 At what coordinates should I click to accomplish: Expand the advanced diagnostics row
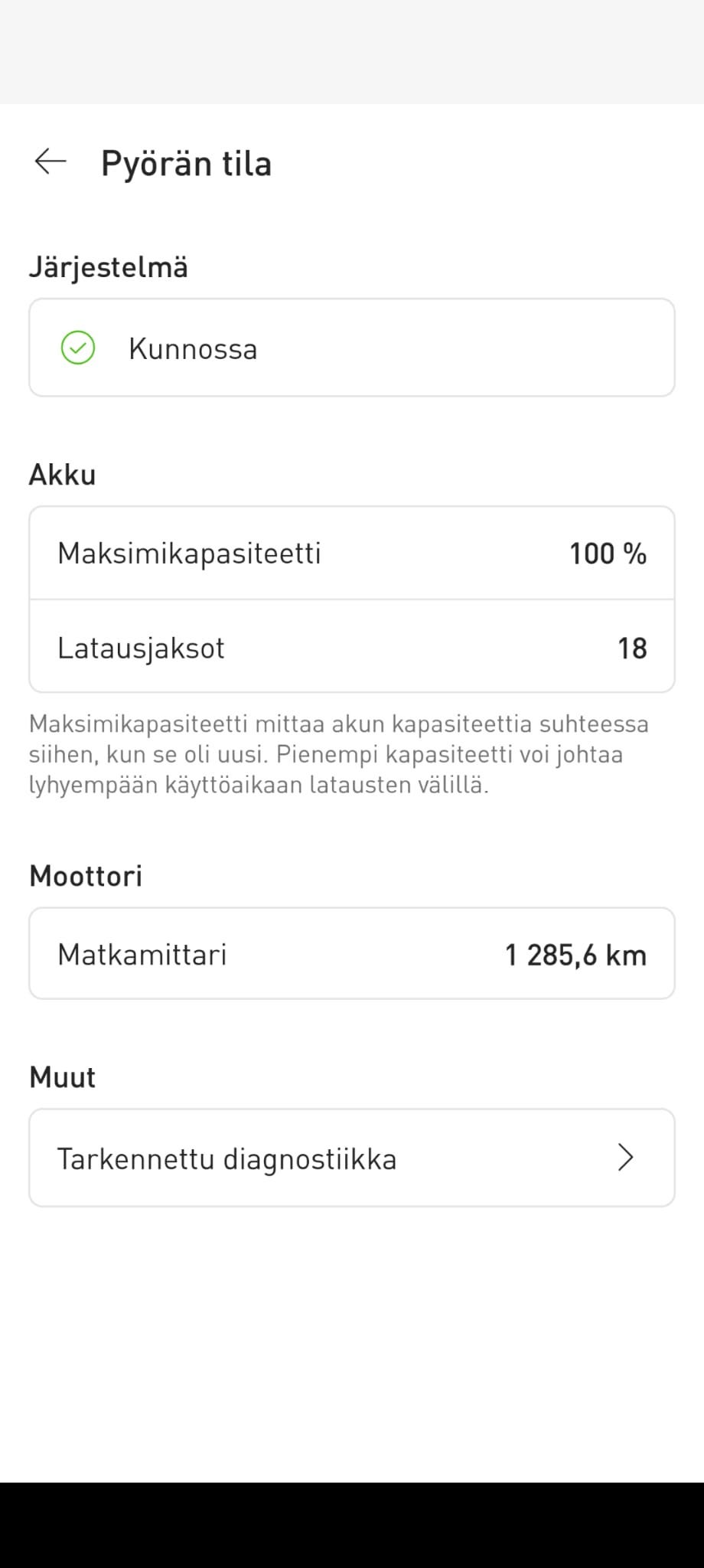tap(351, 1157)
